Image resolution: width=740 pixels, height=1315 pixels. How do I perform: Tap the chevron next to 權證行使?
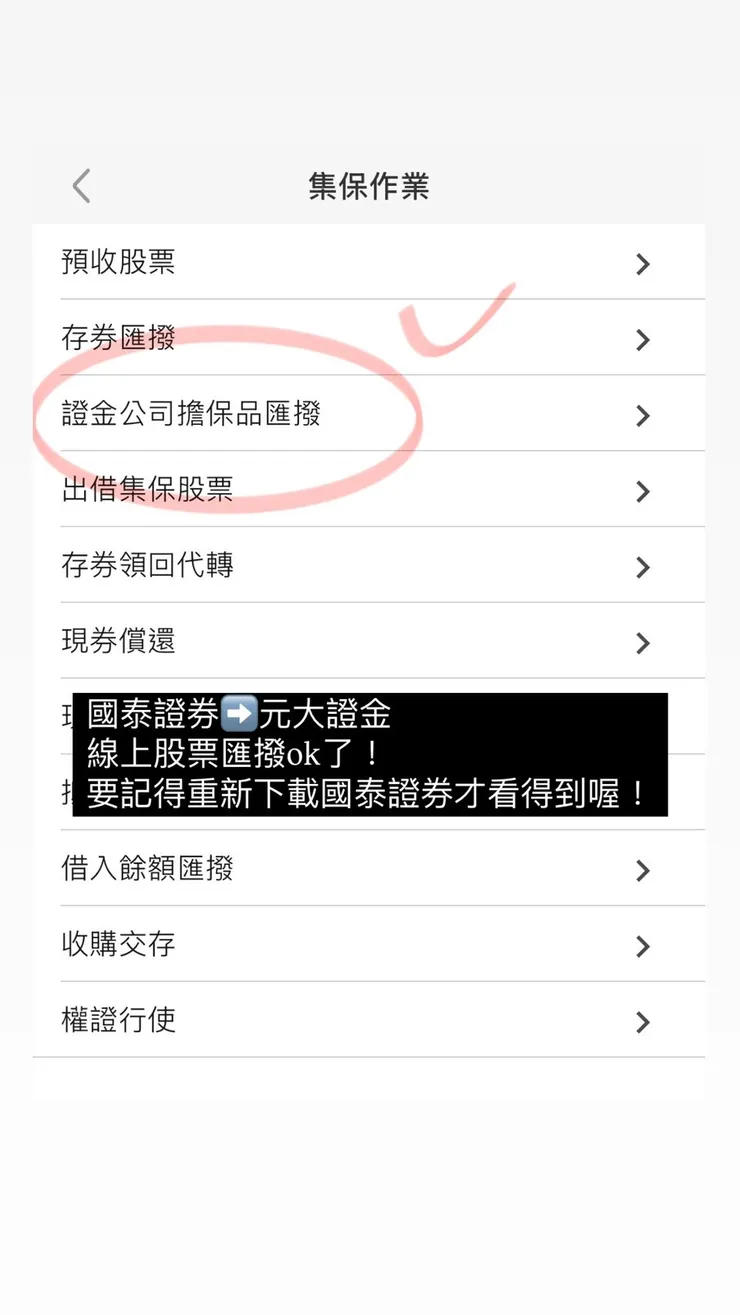pyautogui.click(x=643, y=1021)
